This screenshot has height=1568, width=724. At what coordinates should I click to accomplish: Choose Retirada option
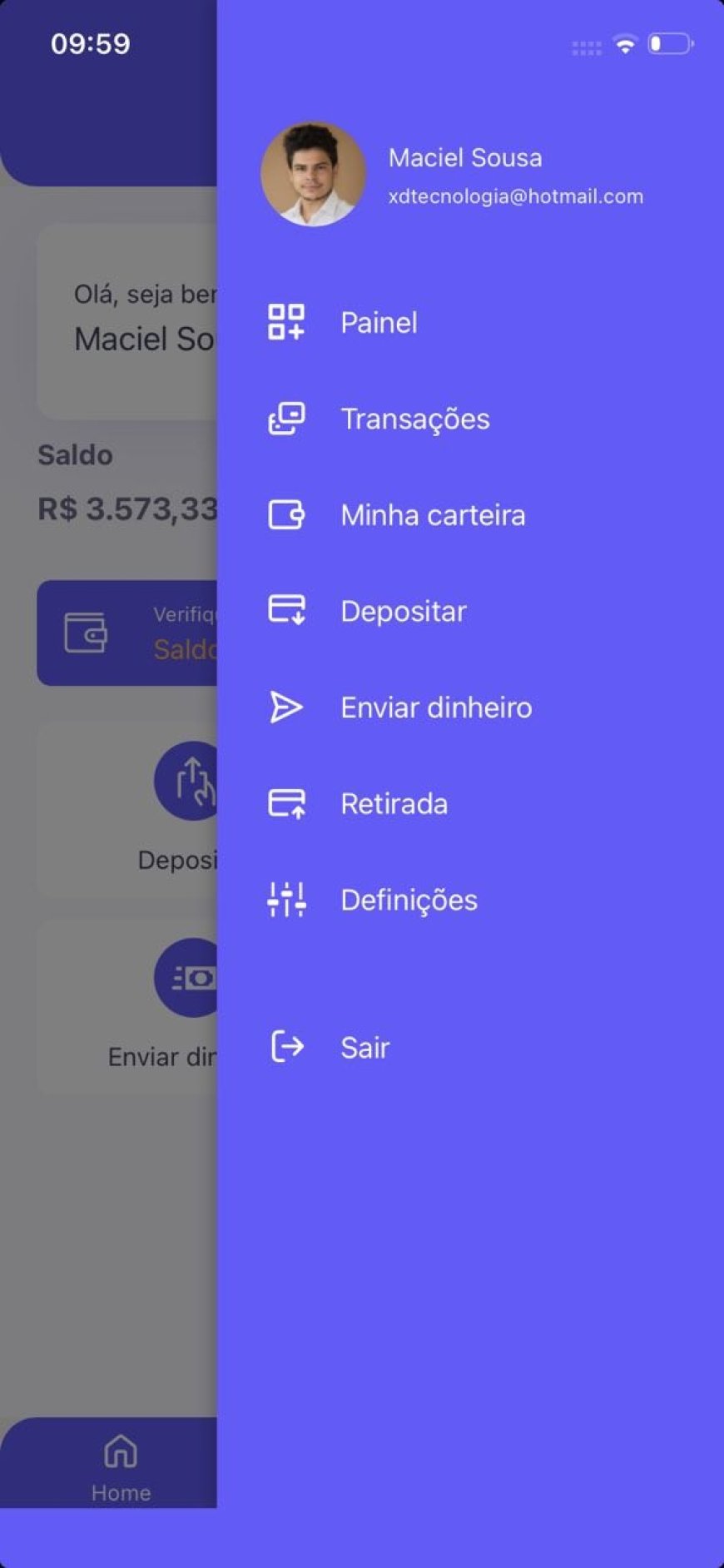[394, 804]
